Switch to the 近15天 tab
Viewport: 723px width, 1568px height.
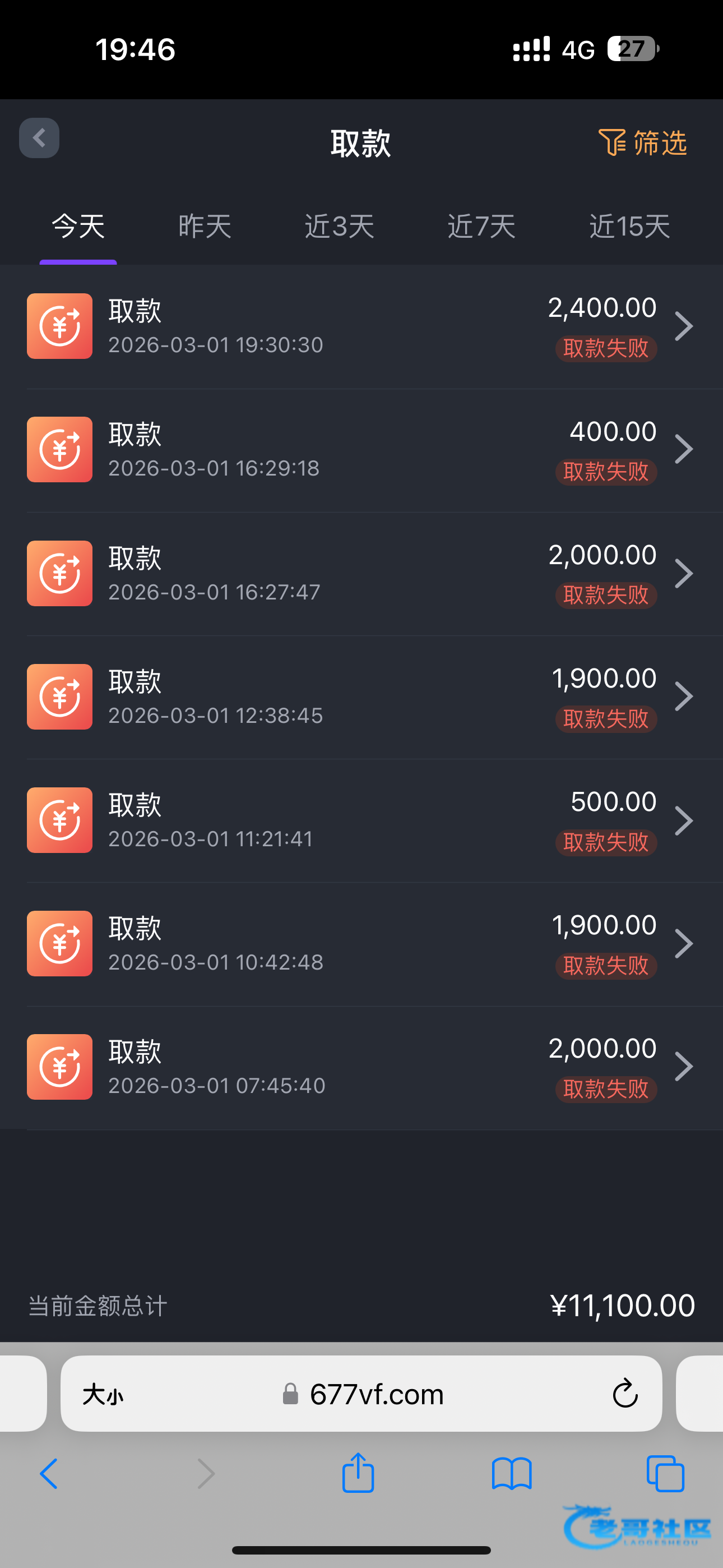pyautogui.click(x=629, y=227)
